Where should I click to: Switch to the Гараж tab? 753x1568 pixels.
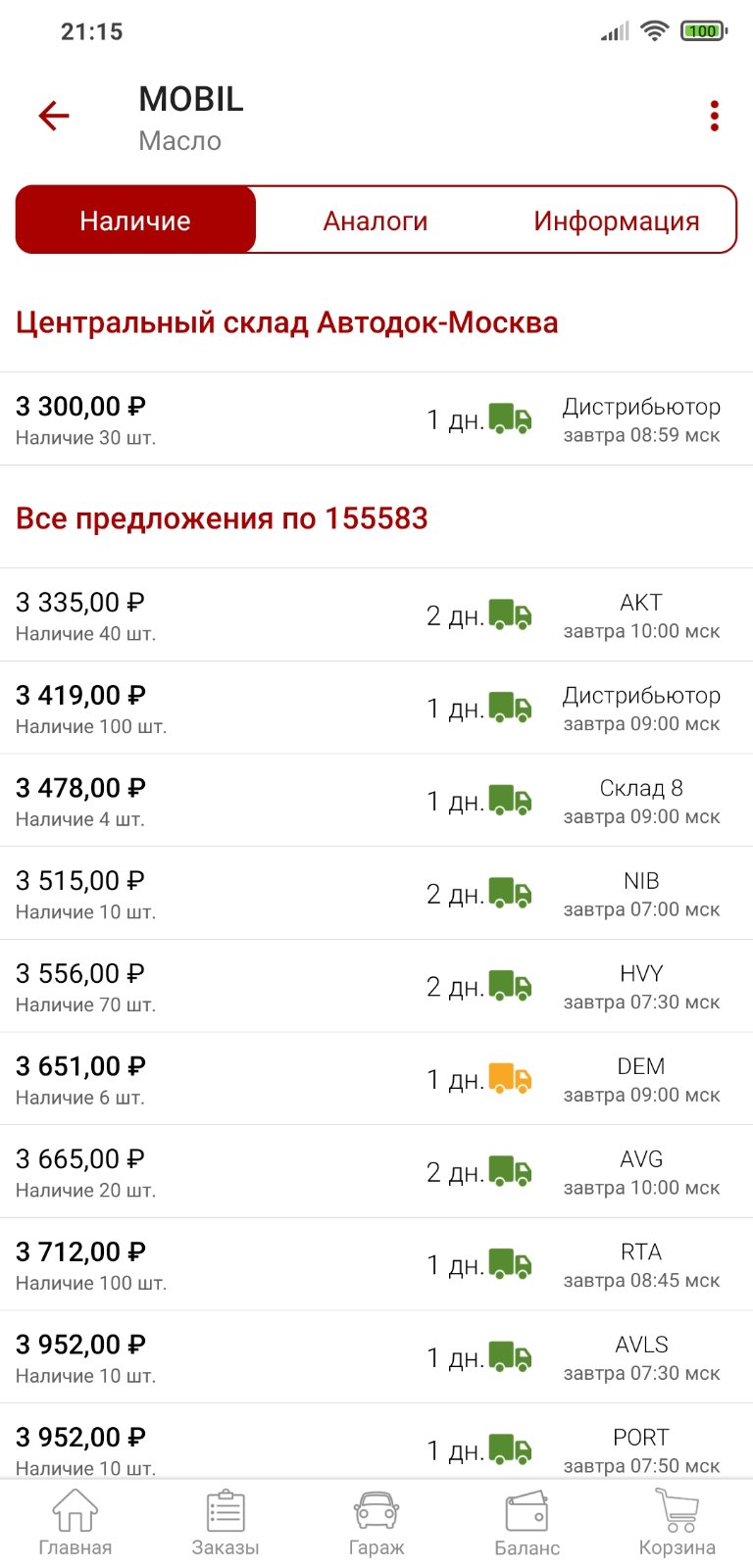coord(376,1524)
